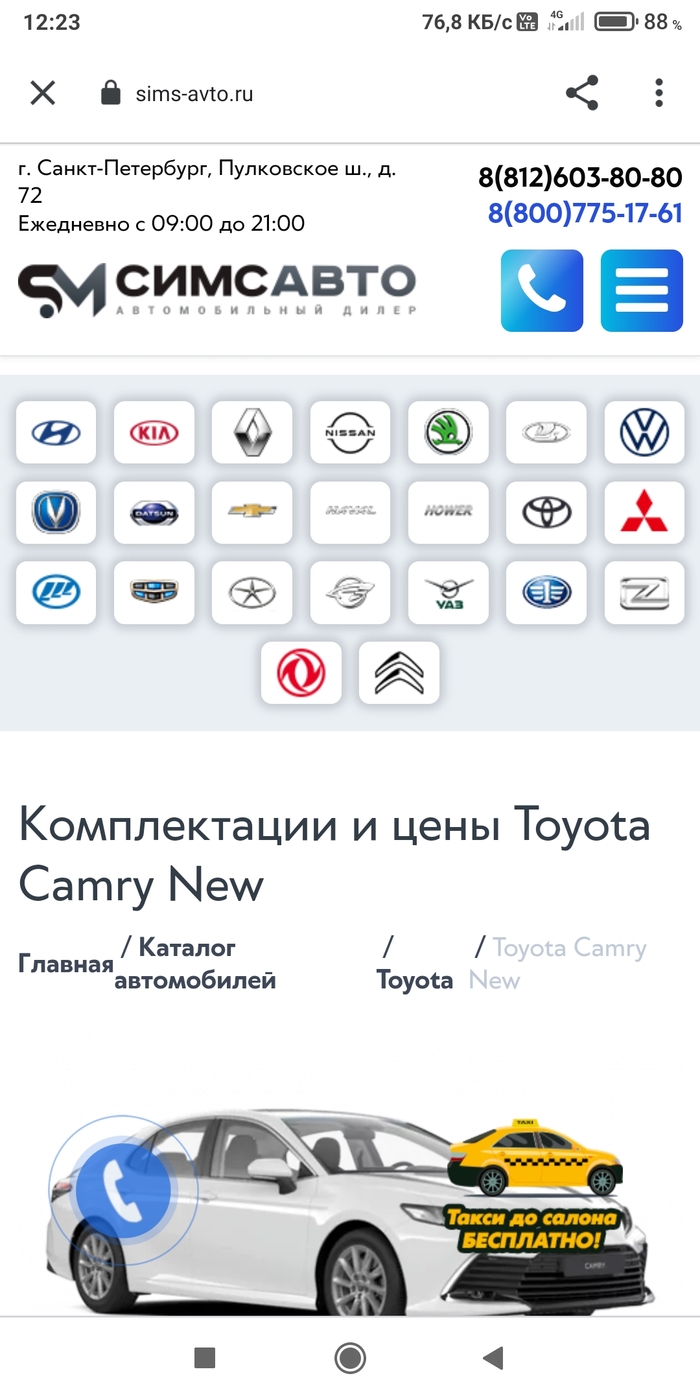Tap the blue phone call button

pyautogui.click(x=541, y=291)
